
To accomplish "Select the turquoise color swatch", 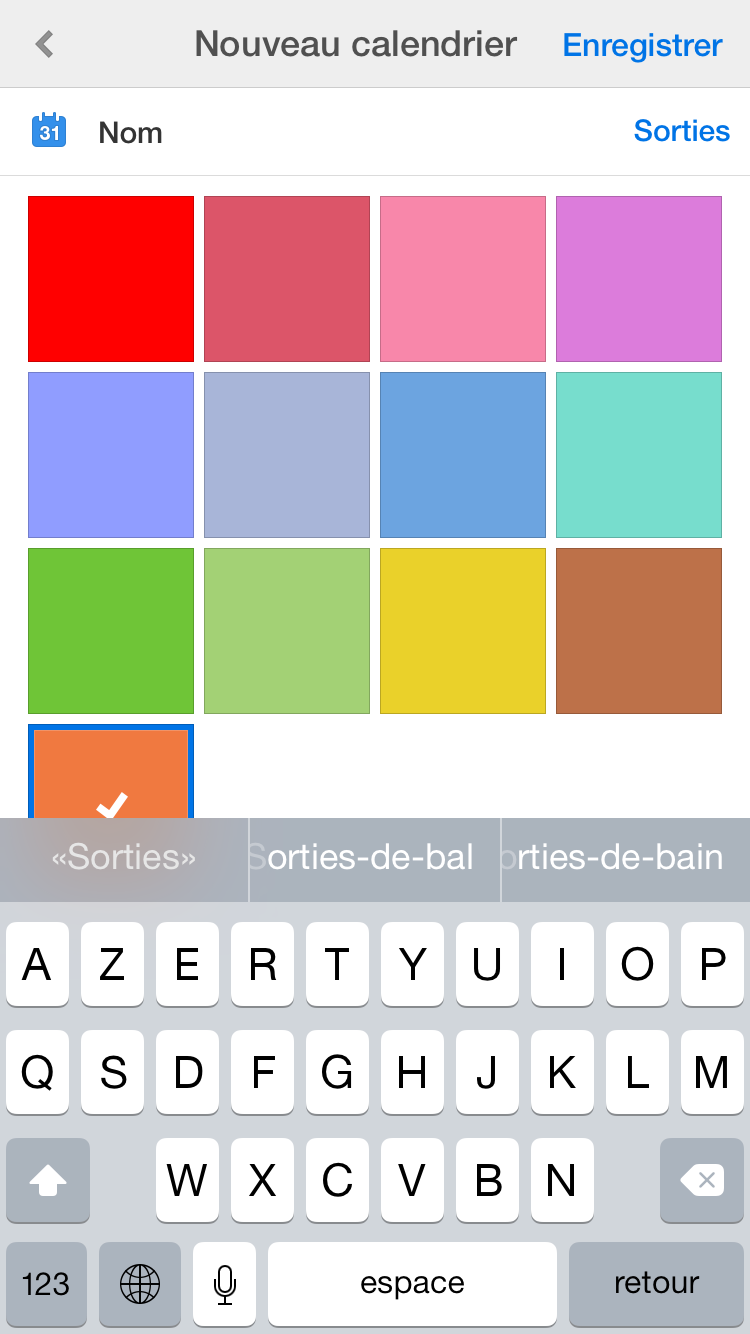I will (639, 455).
